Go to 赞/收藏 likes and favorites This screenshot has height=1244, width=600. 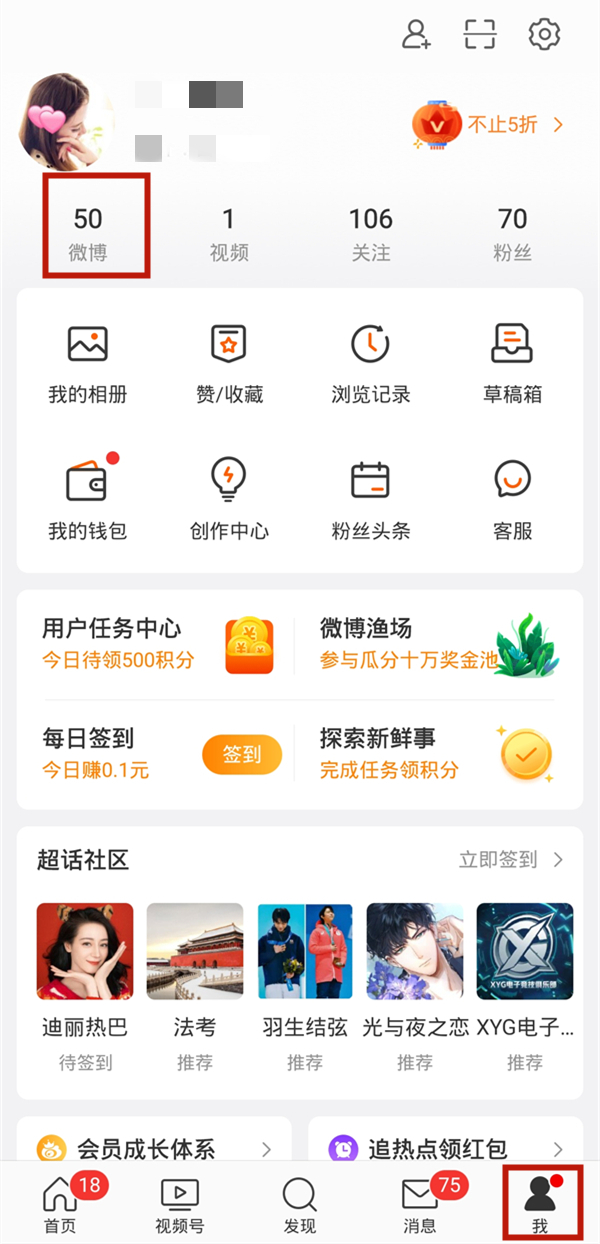[229, 362]
